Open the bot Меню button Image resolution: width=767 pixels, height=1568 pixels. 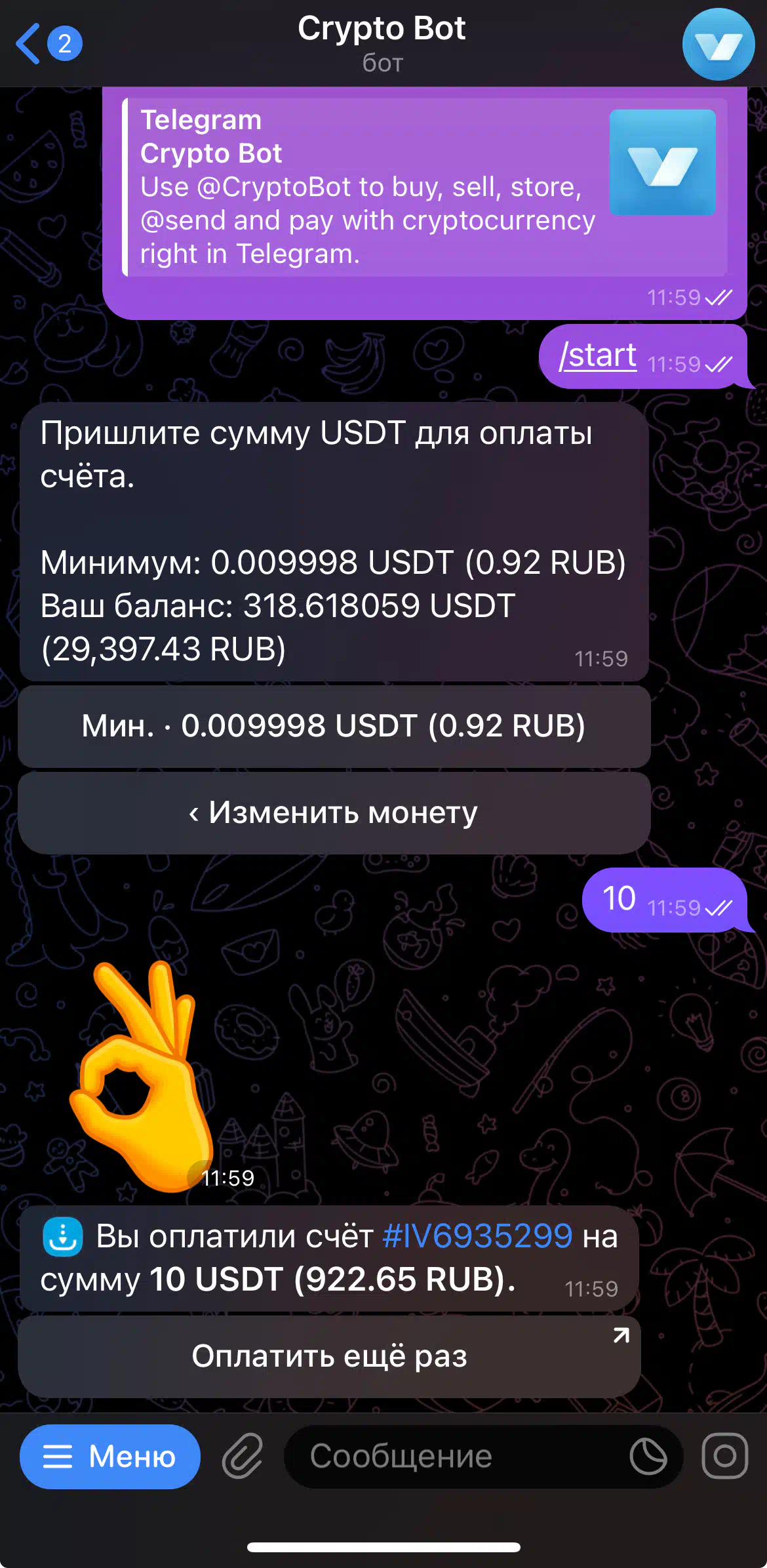[109, 1457]
